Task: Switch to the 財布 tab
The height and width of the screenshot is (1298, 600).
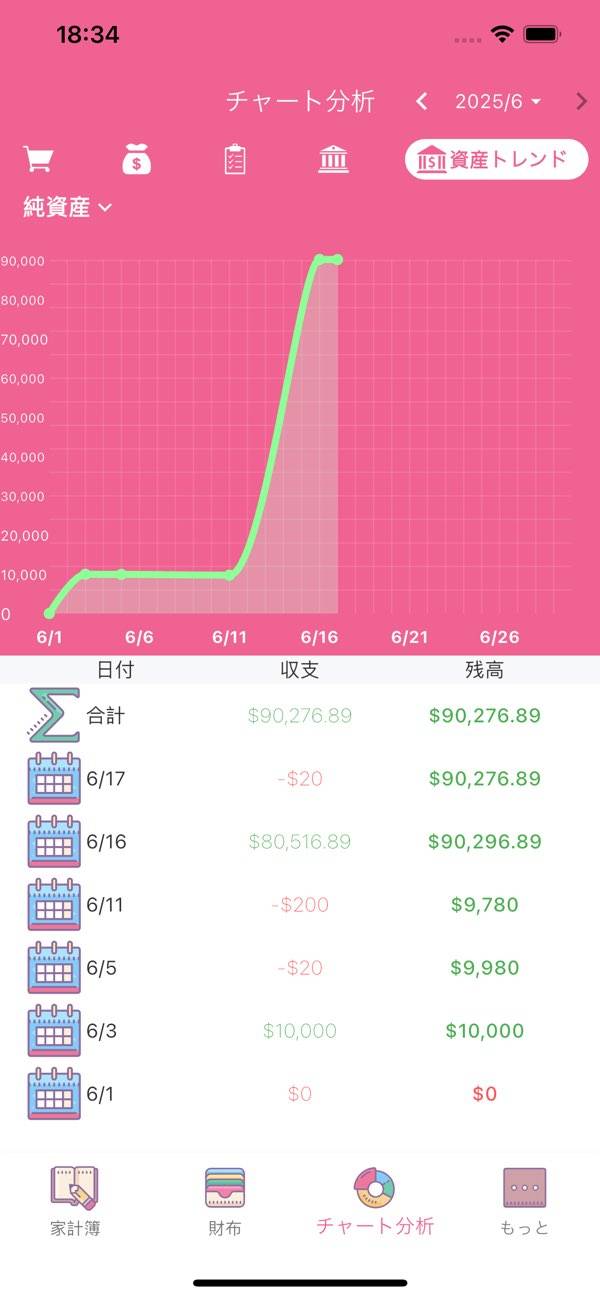Action: pyautogui.click(x=225, y=1200)
